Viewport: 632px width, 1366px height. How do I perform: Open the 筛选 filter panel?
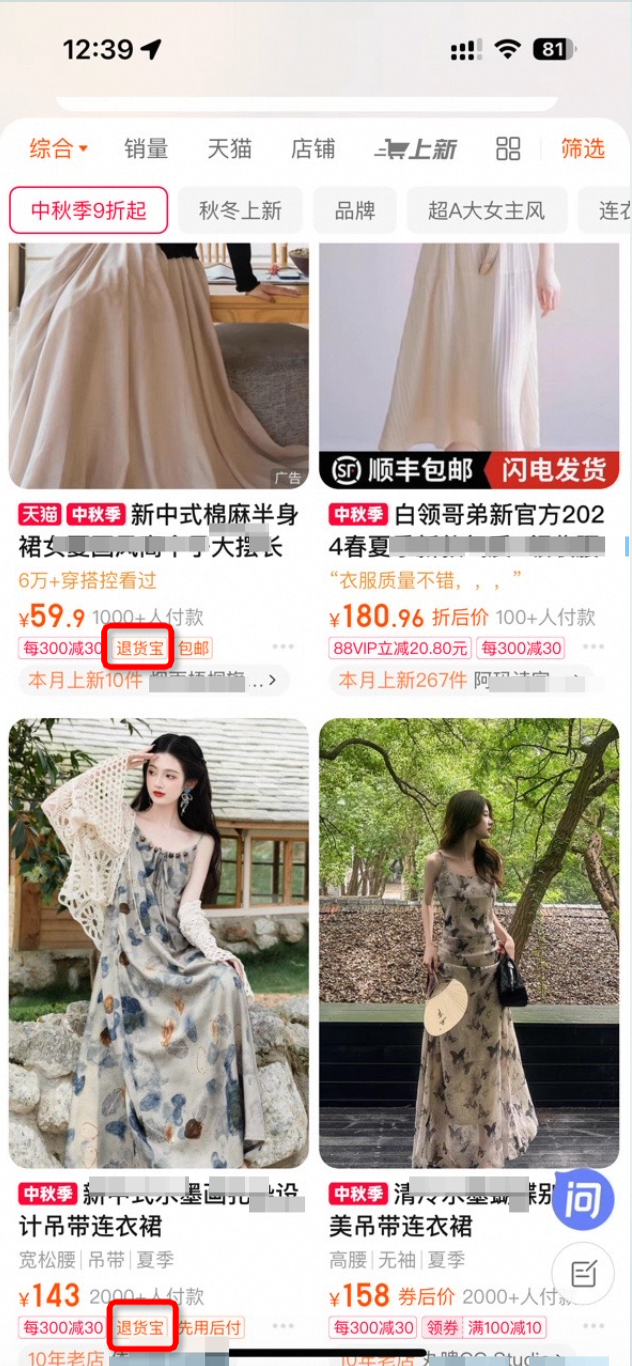(x=583, y=149)
